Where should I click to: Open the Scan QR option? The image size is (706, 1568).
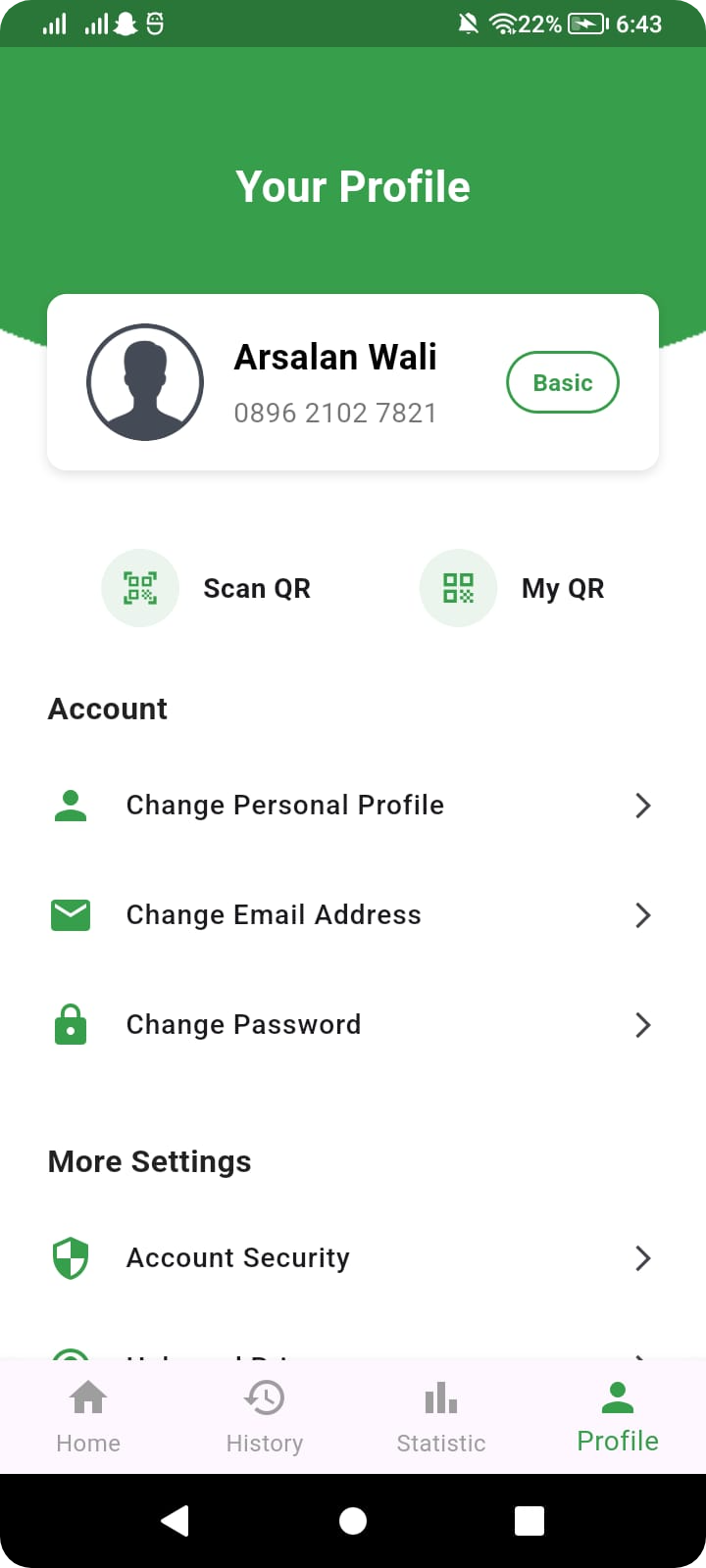click(x=208, y=588)
